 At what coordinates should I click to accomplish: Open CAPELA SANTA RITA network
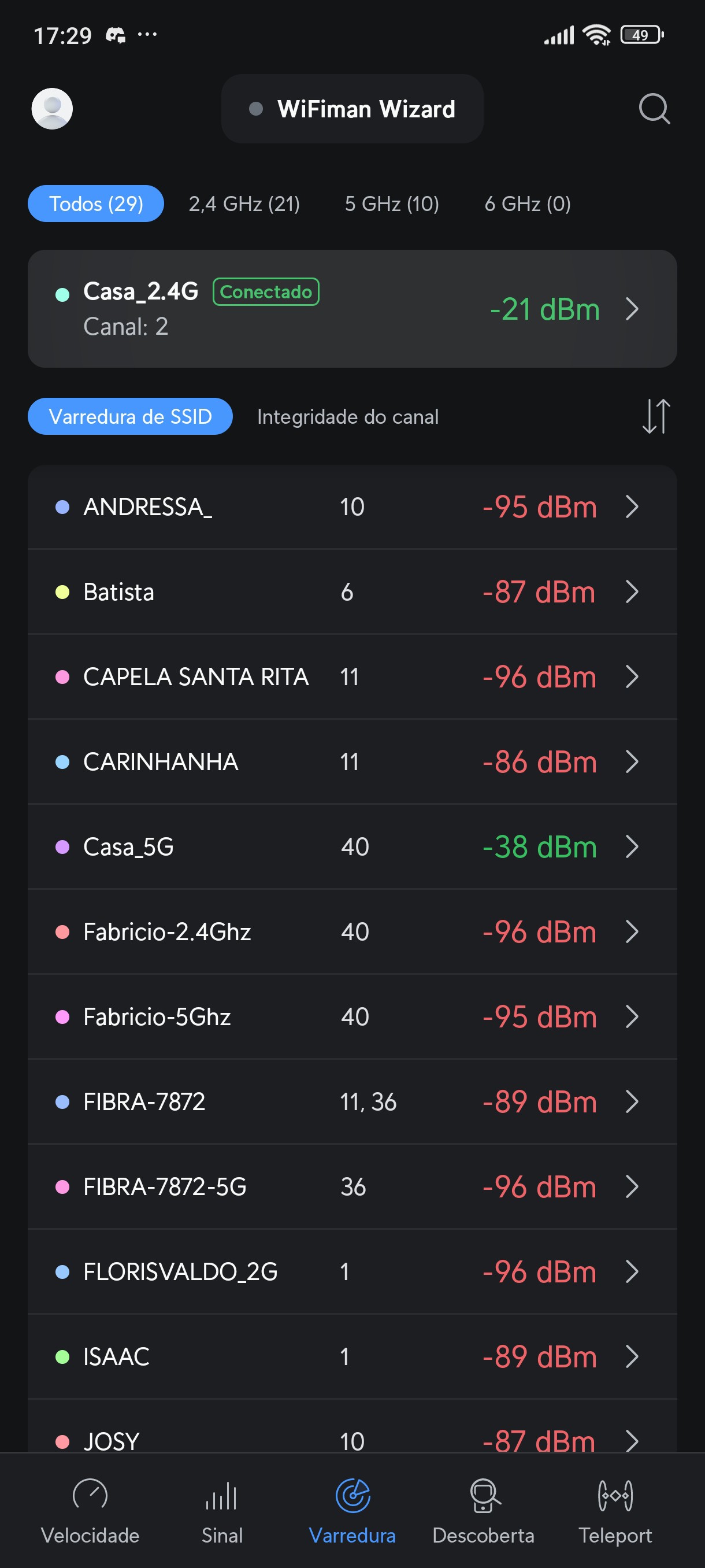click(x=352, y=677)
